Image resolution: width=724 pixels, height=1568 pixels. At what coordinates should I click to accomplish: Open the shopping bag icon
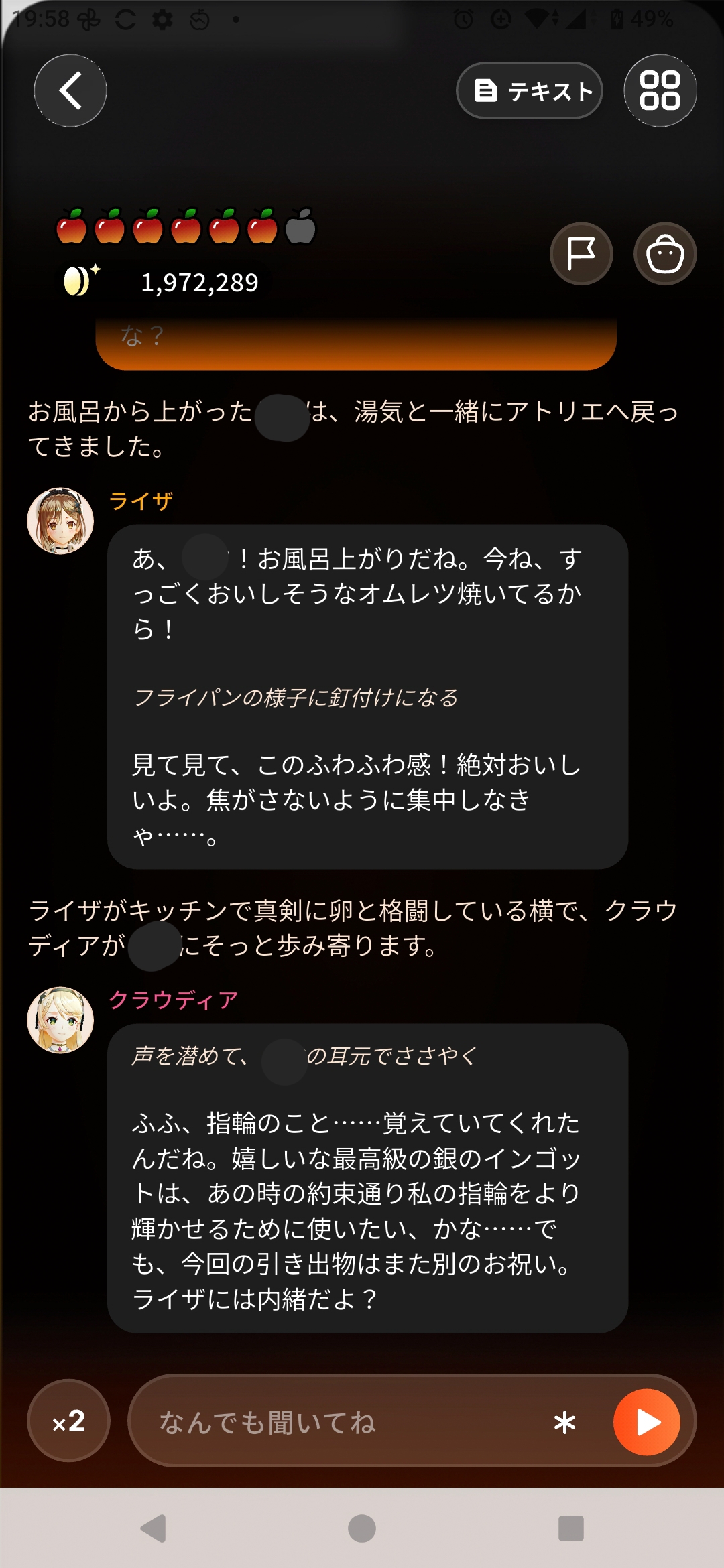pos(665,254)
